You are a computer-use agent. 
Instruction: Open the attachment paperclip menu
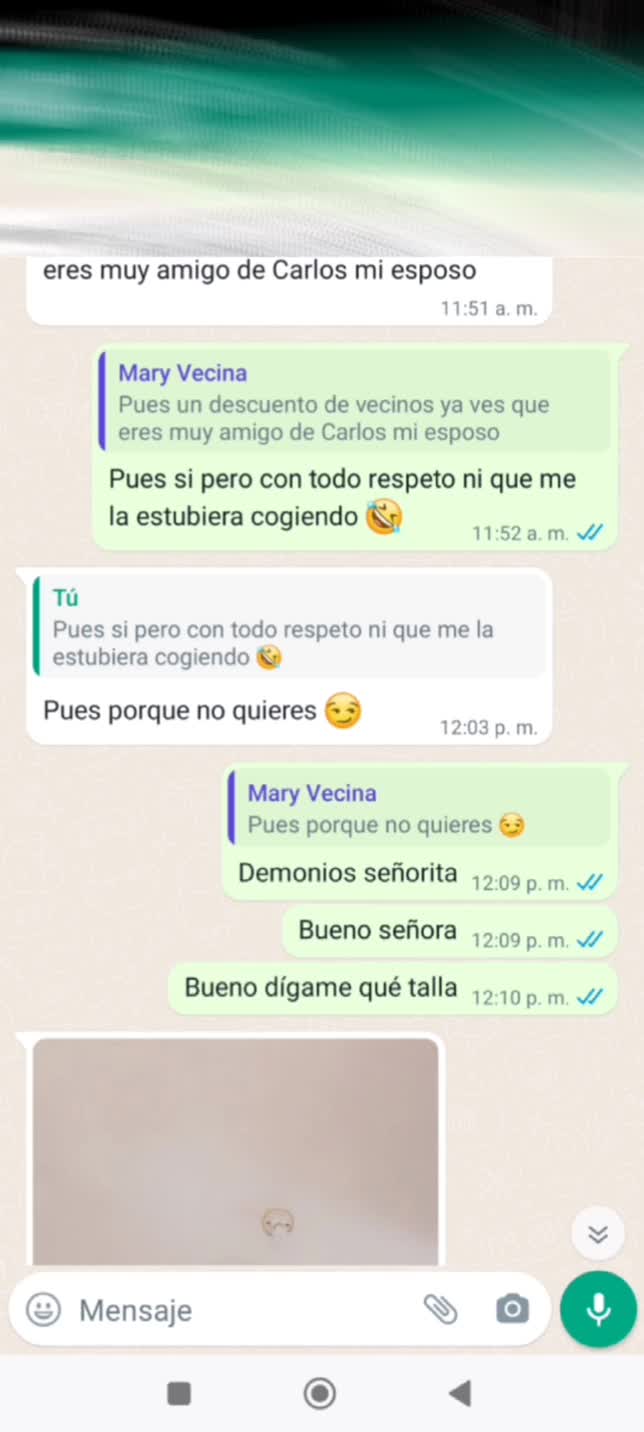click(x=440, y=1309)
